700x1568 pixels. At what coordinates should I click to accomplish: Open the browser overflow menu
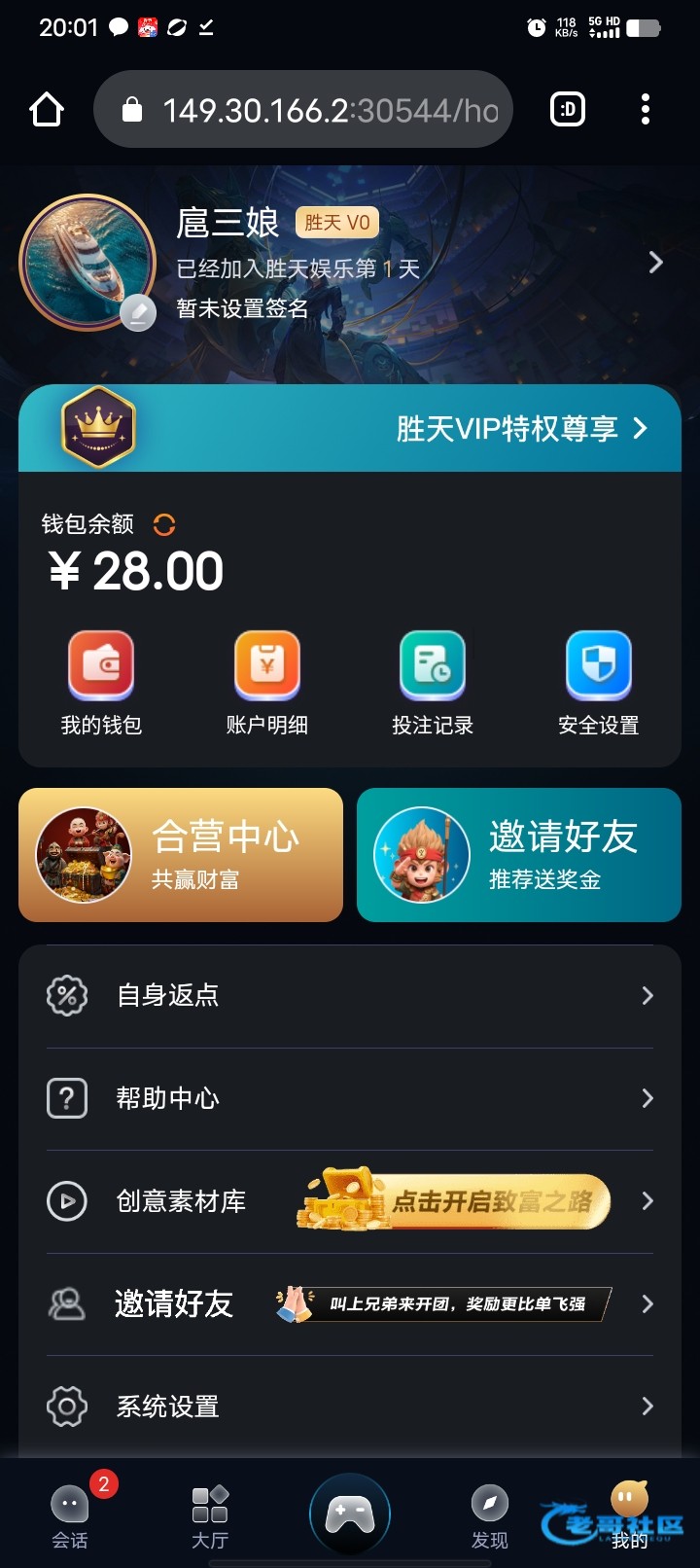pos(646,110)
